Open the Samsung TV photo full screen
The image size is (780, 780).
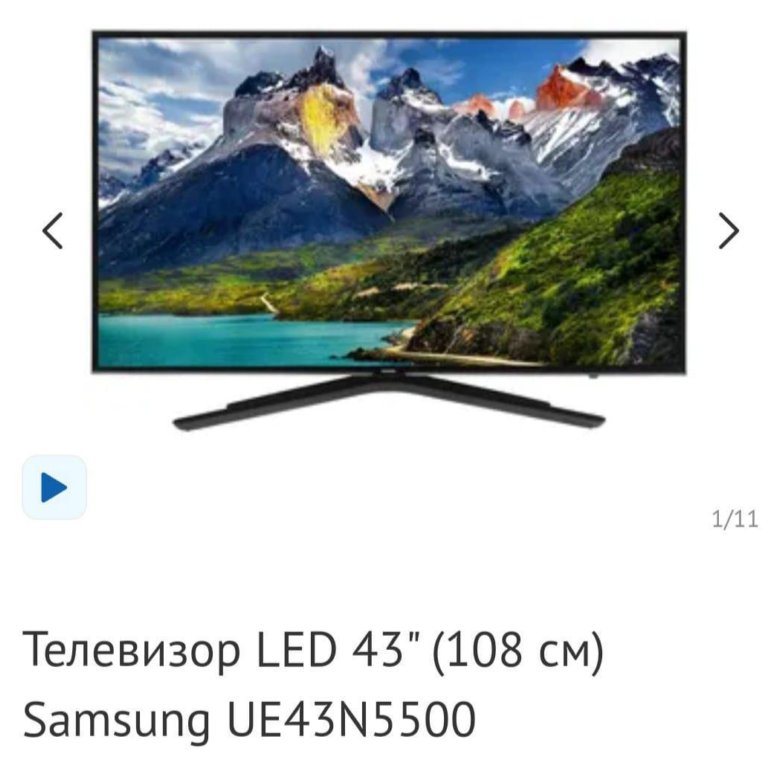click(x=390, y=220)
